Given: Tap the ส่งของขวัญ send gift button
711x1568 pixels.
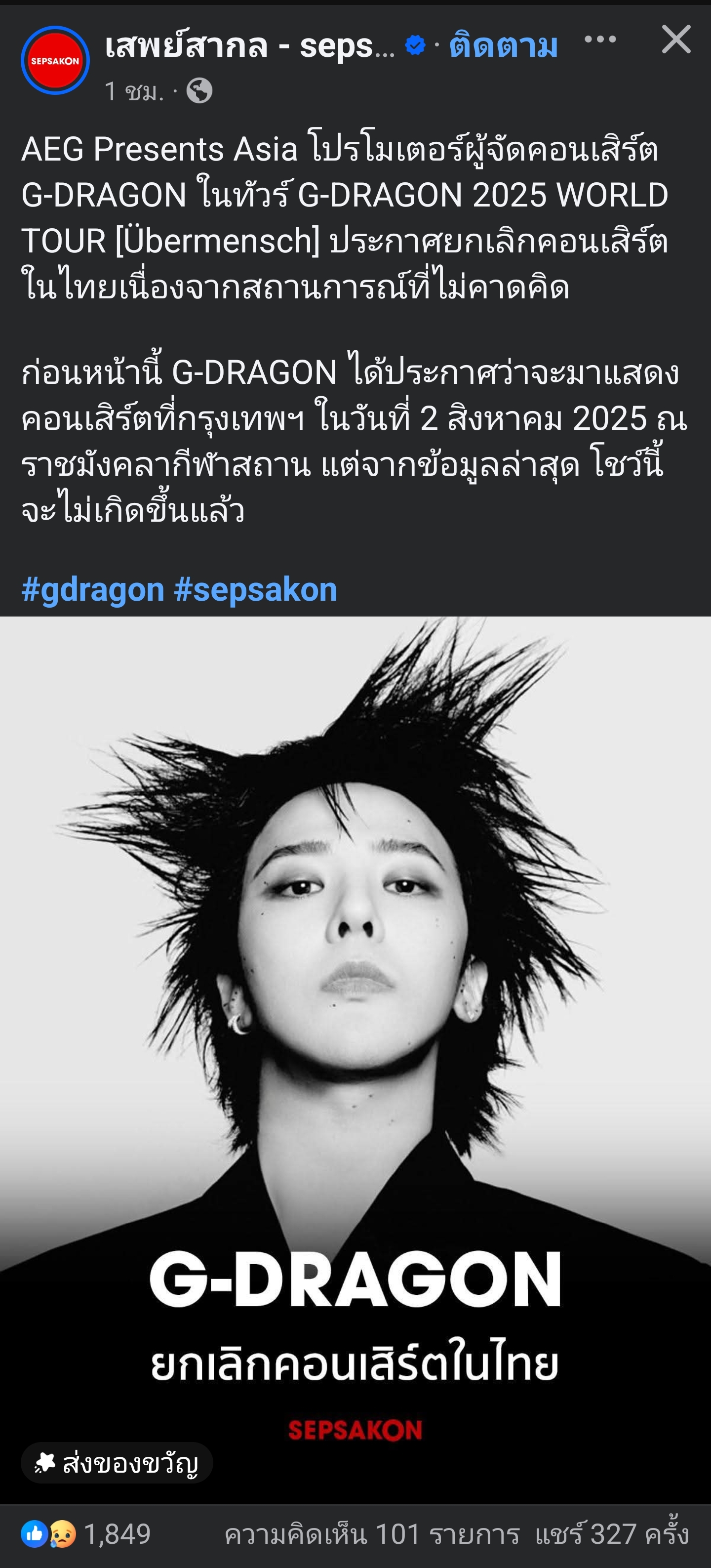Looking at the screenshot, I should (117, 1463).
